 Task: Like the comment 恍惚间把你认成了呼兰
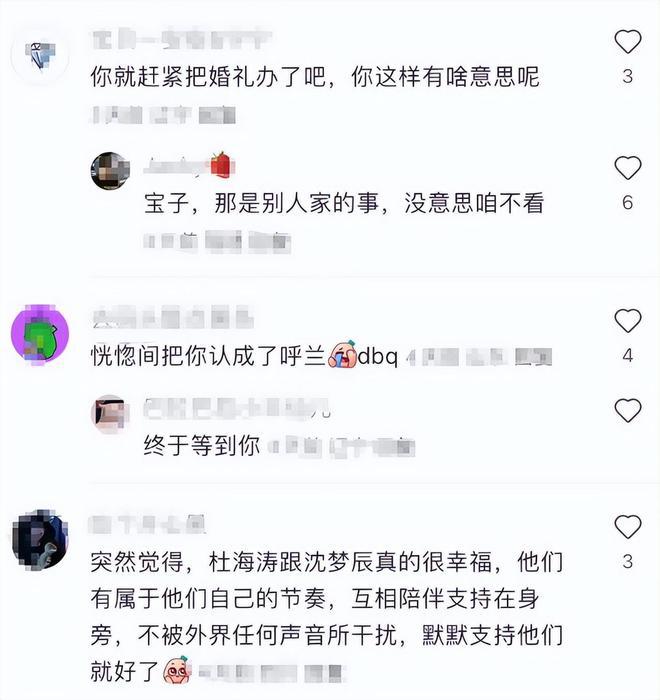coord(627,321)
